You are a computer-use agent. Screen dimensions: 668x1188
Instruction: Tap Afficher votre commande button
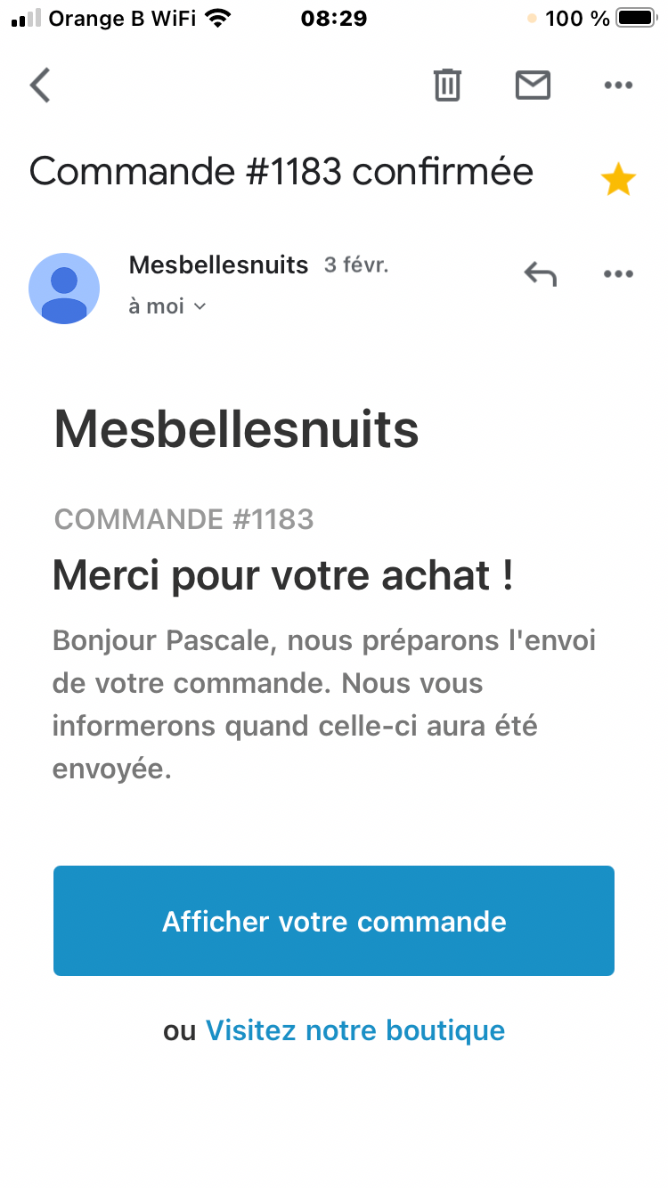pos(333,921)
